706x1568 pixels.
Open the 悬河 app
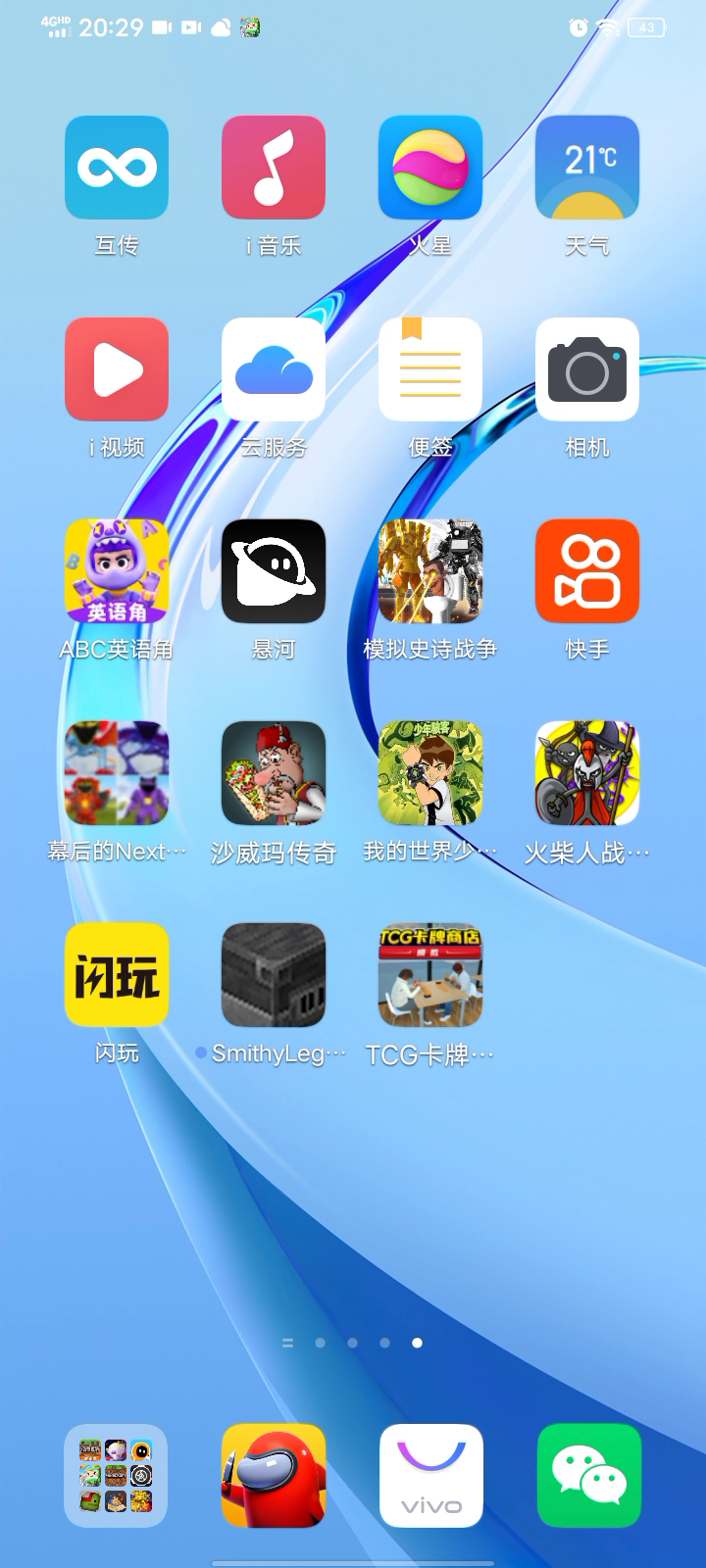[x=274, y=571]
